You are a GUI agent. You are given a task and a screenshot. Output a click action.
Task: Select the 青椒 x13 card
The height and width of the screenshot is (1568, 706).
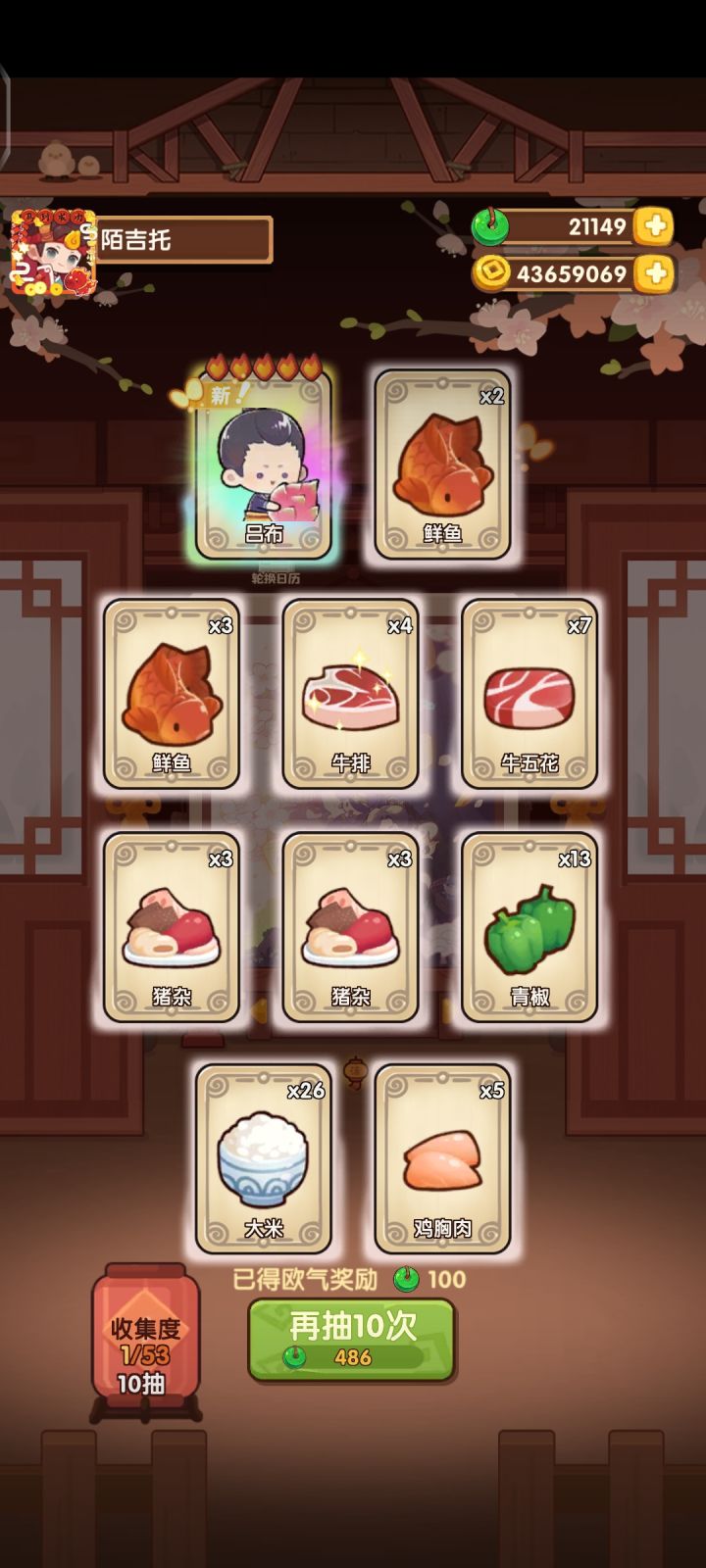click(x=532, y=931)
